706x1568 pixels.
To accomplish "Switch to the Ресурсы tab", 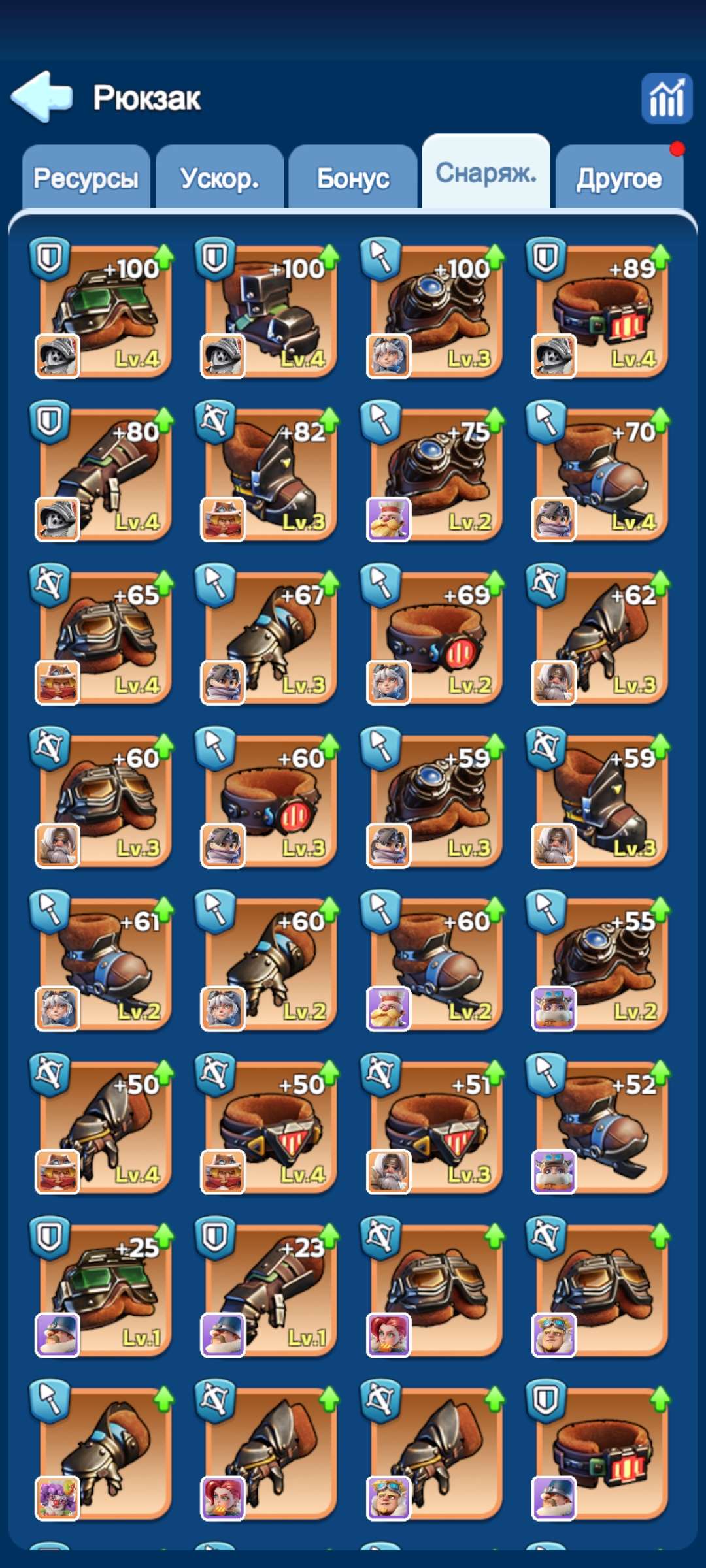I will coord(86,178).
